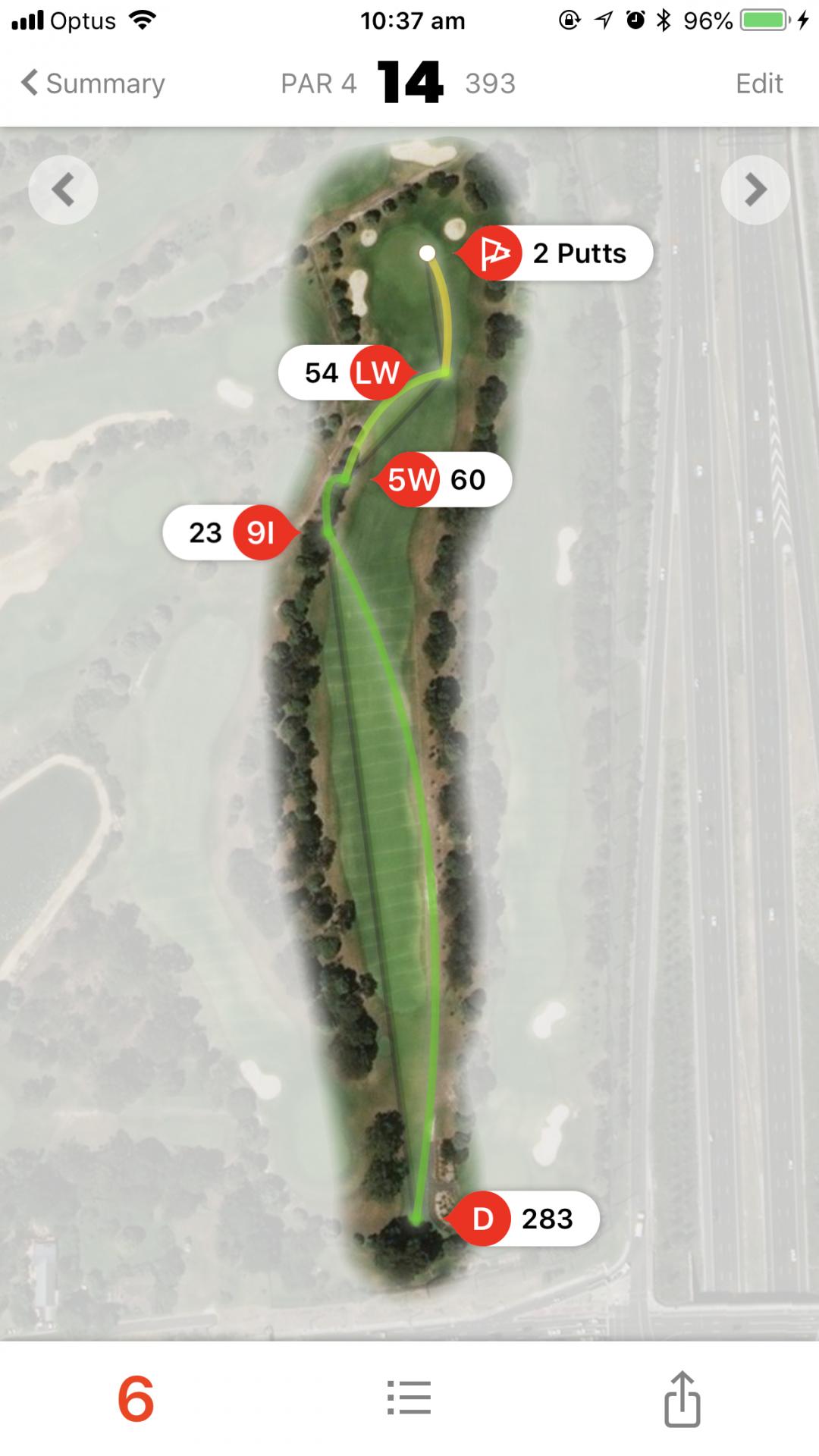
Task: Go back to Summary
Action: pyautogui.click(x=93, y=83)
